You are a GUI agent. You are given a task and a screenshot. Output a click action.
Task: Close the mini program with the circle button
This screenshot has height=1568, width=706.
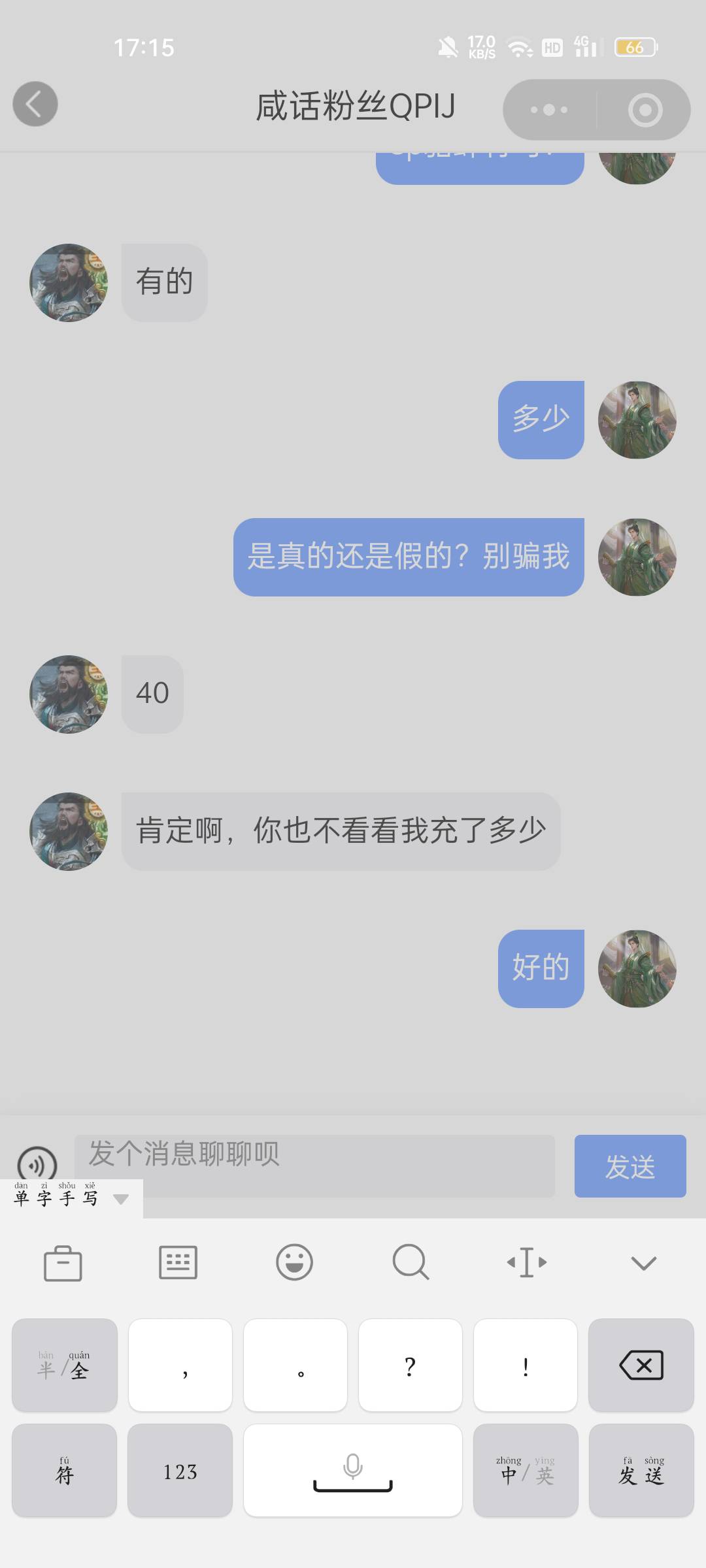[x=645, y=110]
